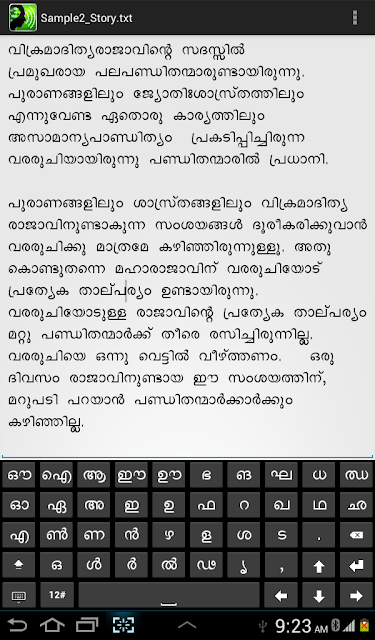The image size is (375, 640).
Task: Place the cursor in the story text area
Action: tap(187, 246)
